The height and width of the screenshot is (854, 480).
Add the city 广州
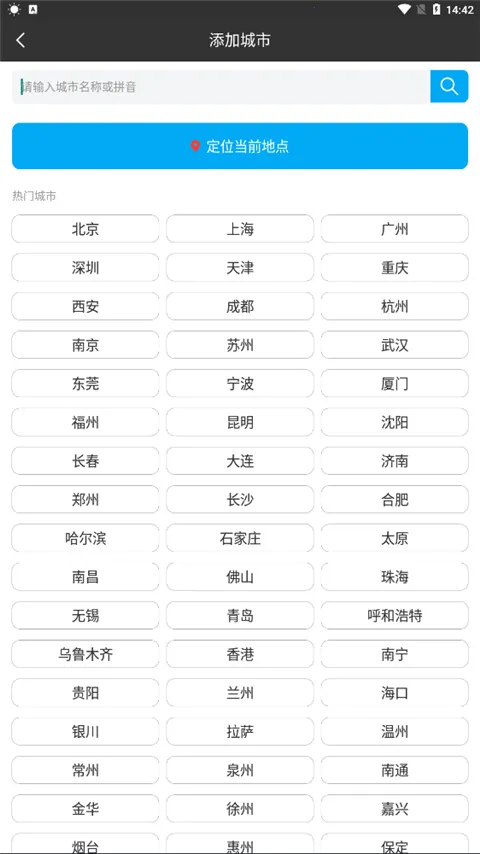394,229
